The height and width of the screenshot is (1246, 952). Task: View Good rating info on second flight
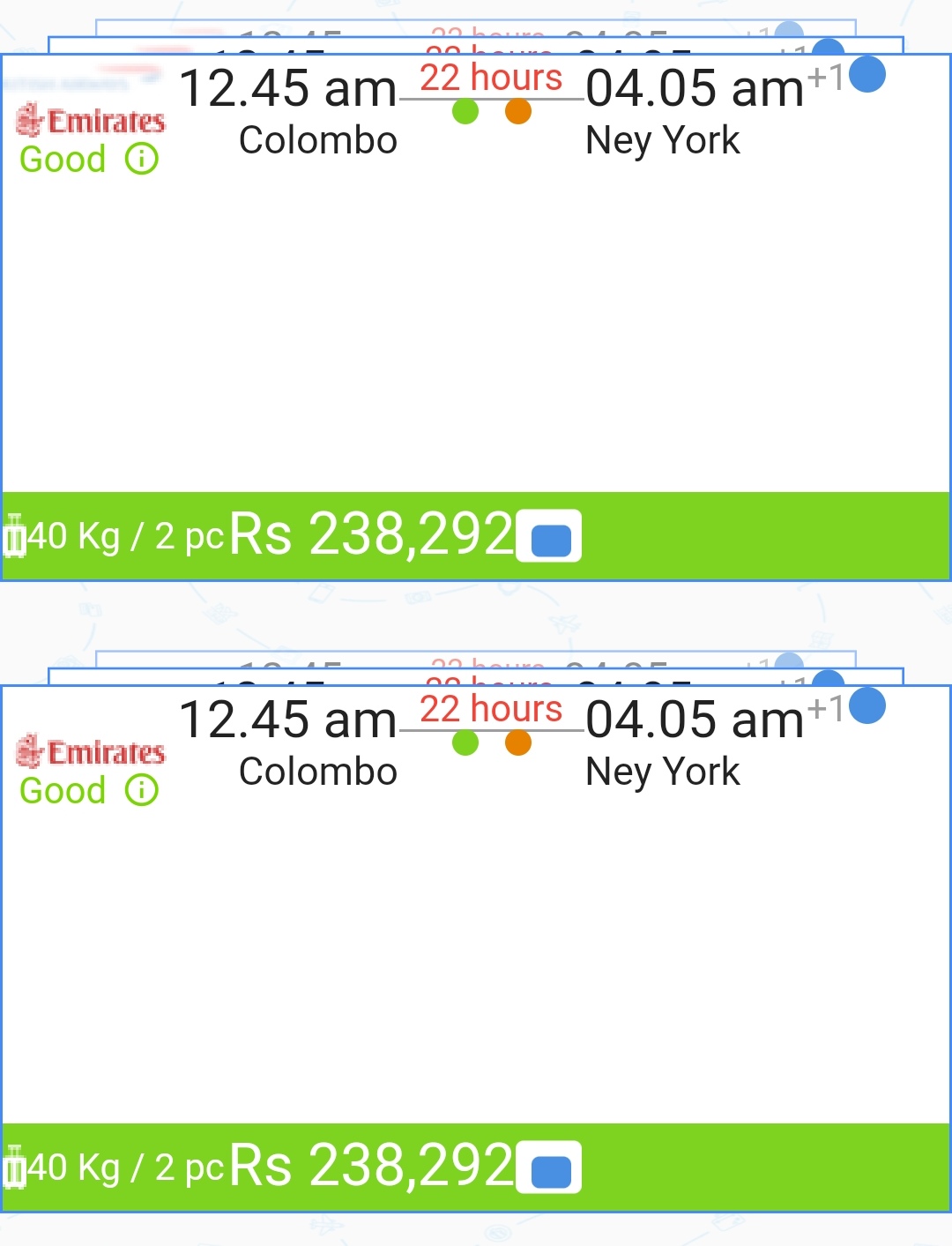pyautogui.click(x=141, y=790)
